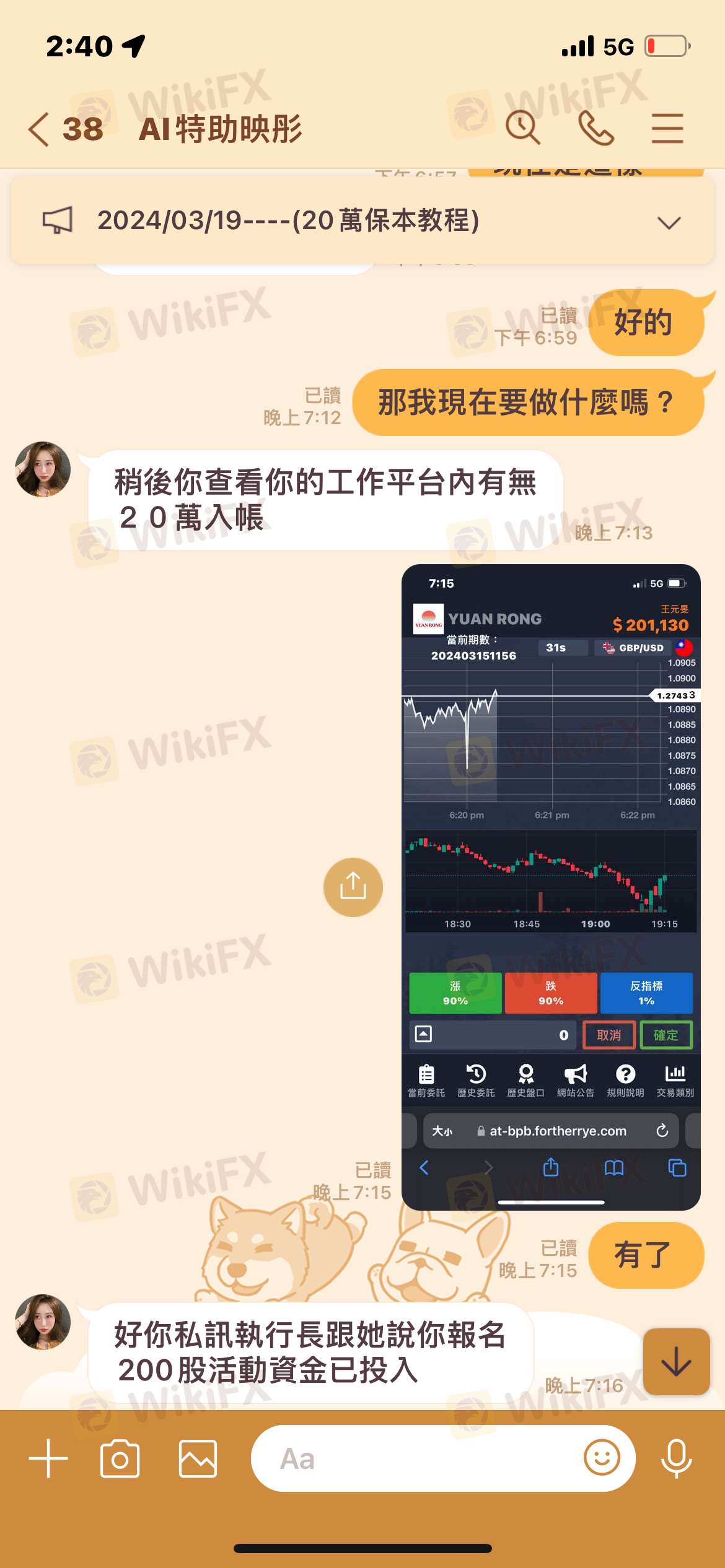
Task: Pick a photo from the gallery
Action: pyautogui.click(x=198, y=1458)
